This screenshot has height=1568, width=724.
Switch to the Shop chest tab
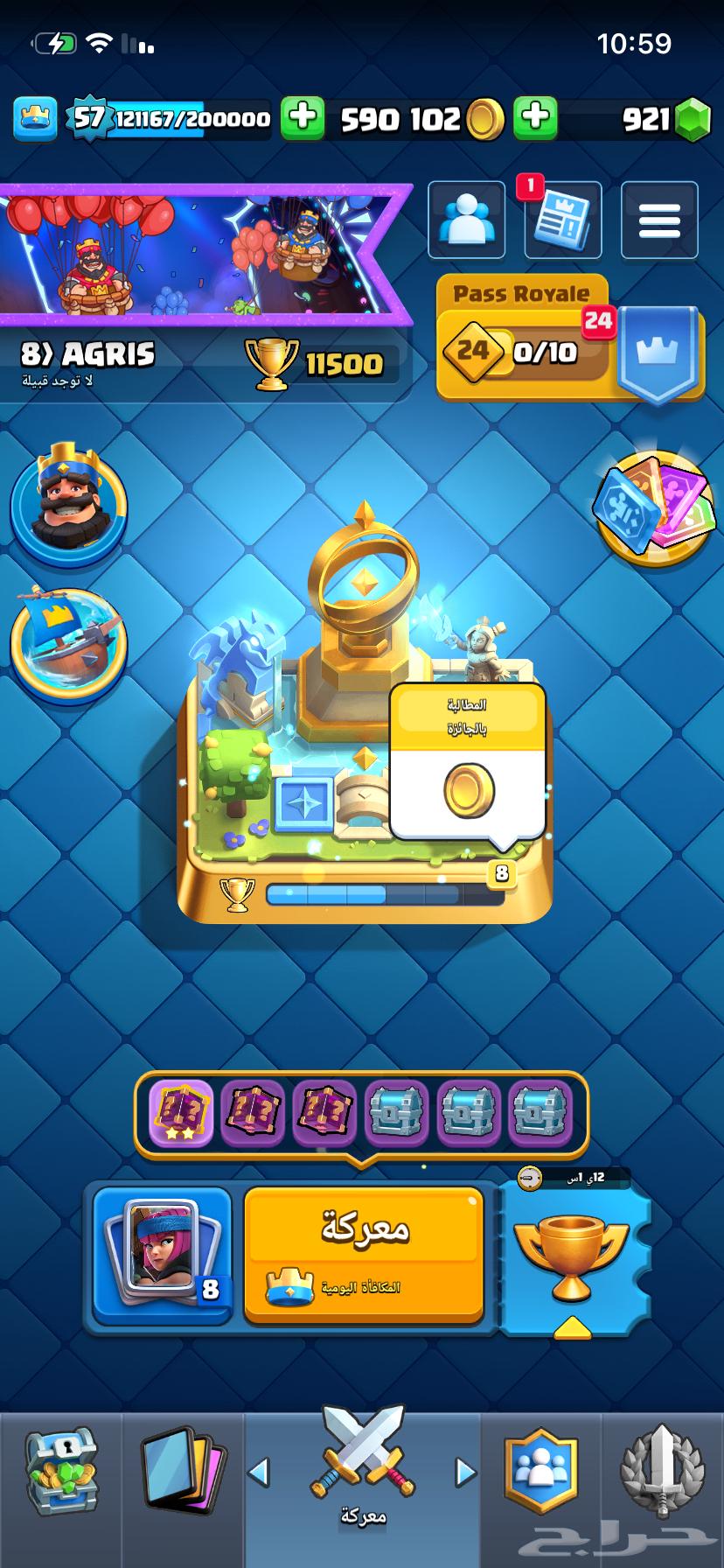[x=59, y=1474]
